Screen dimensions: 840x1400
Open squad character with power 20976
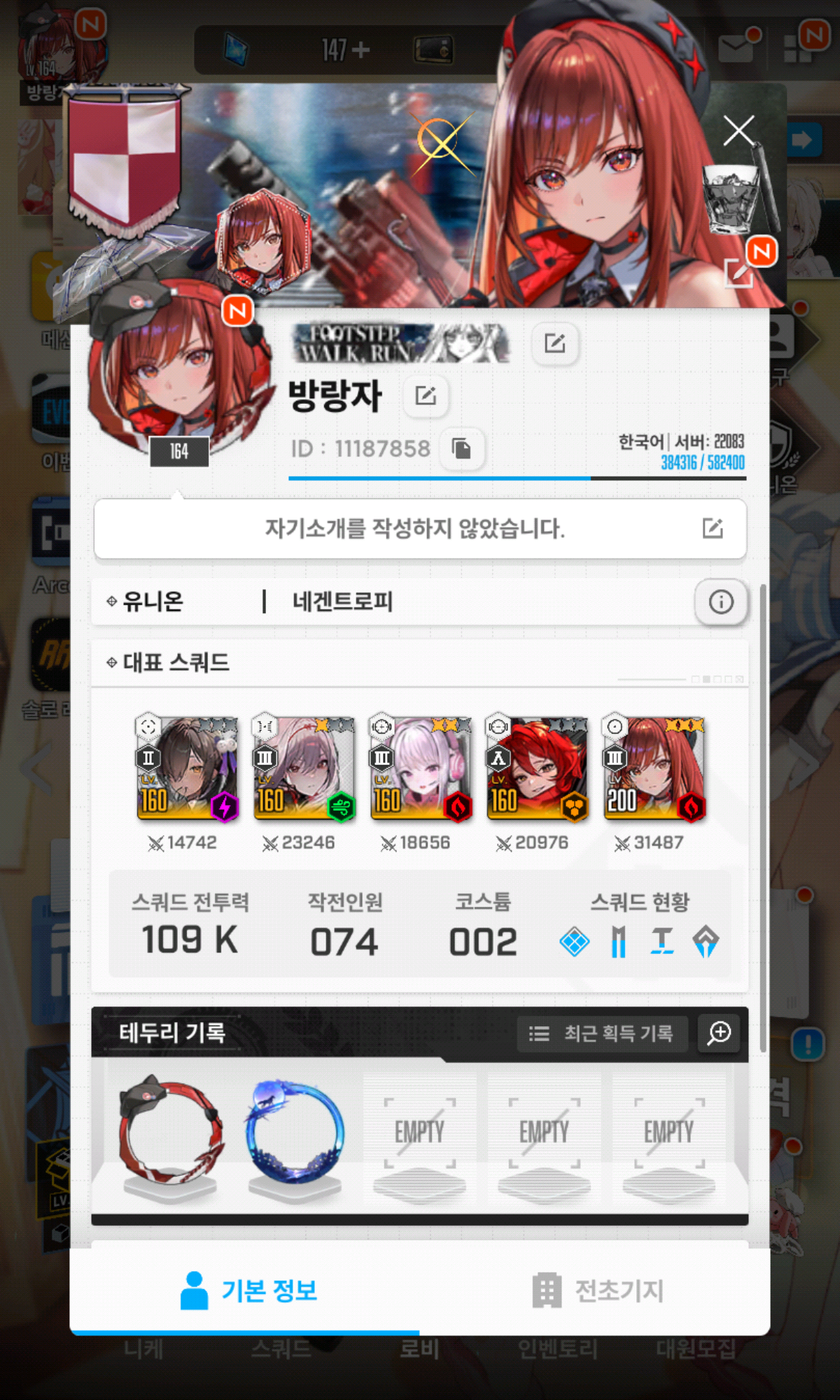pyautogui.click(x=537, y=769)
